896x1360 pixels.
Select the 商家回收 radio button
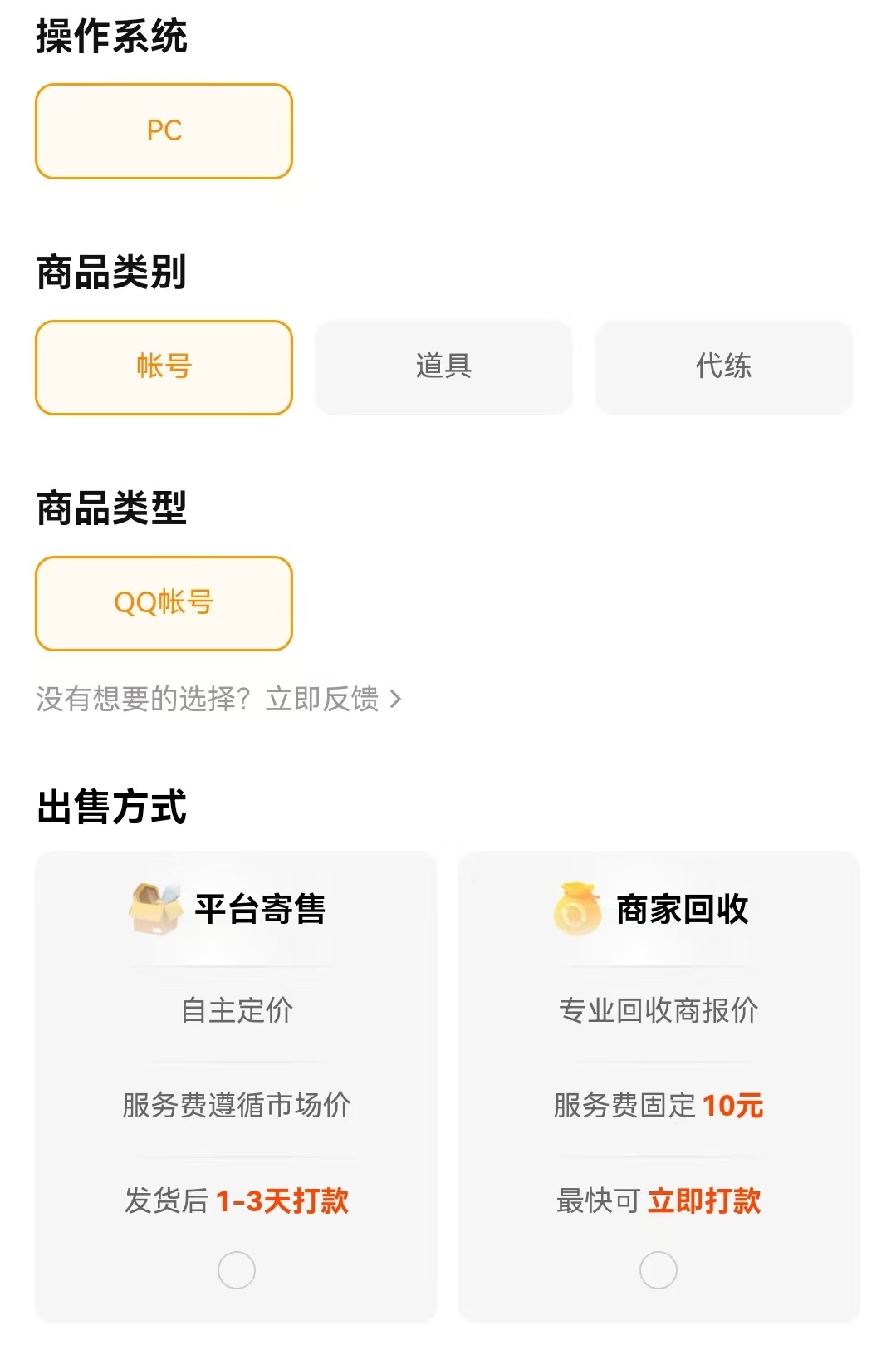click(x=657, y=1269)
